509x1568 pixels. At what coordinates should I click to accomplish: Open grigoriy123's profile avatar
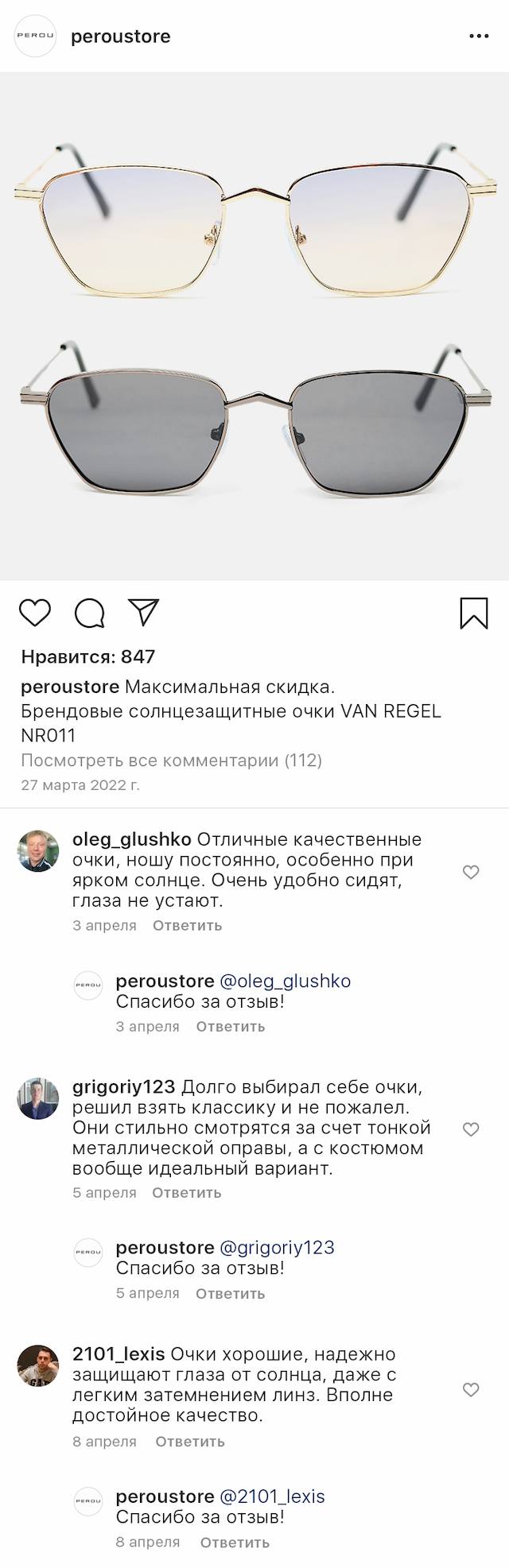coord(38,1098)
